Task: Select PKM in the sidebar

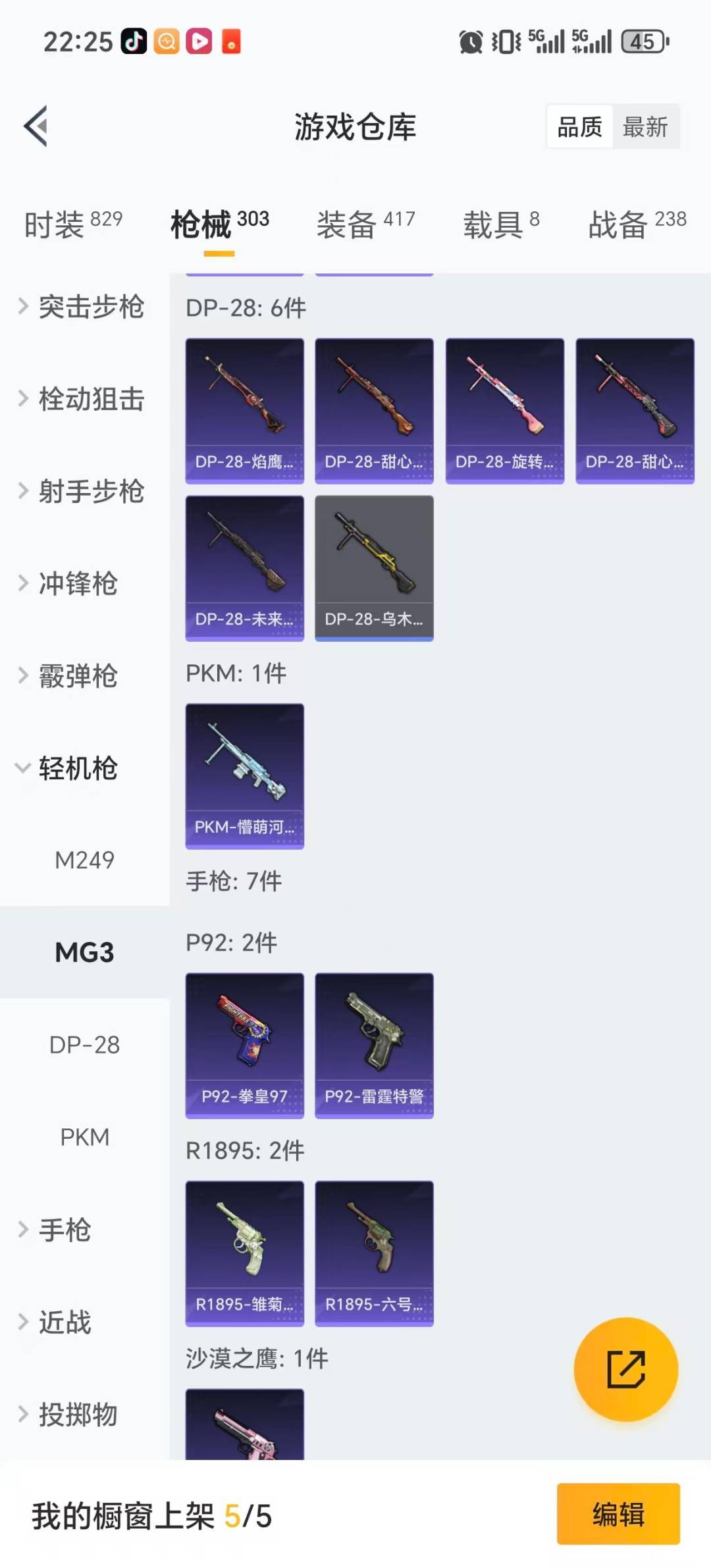Action: pyautogui.click(x=84, y=1136)
